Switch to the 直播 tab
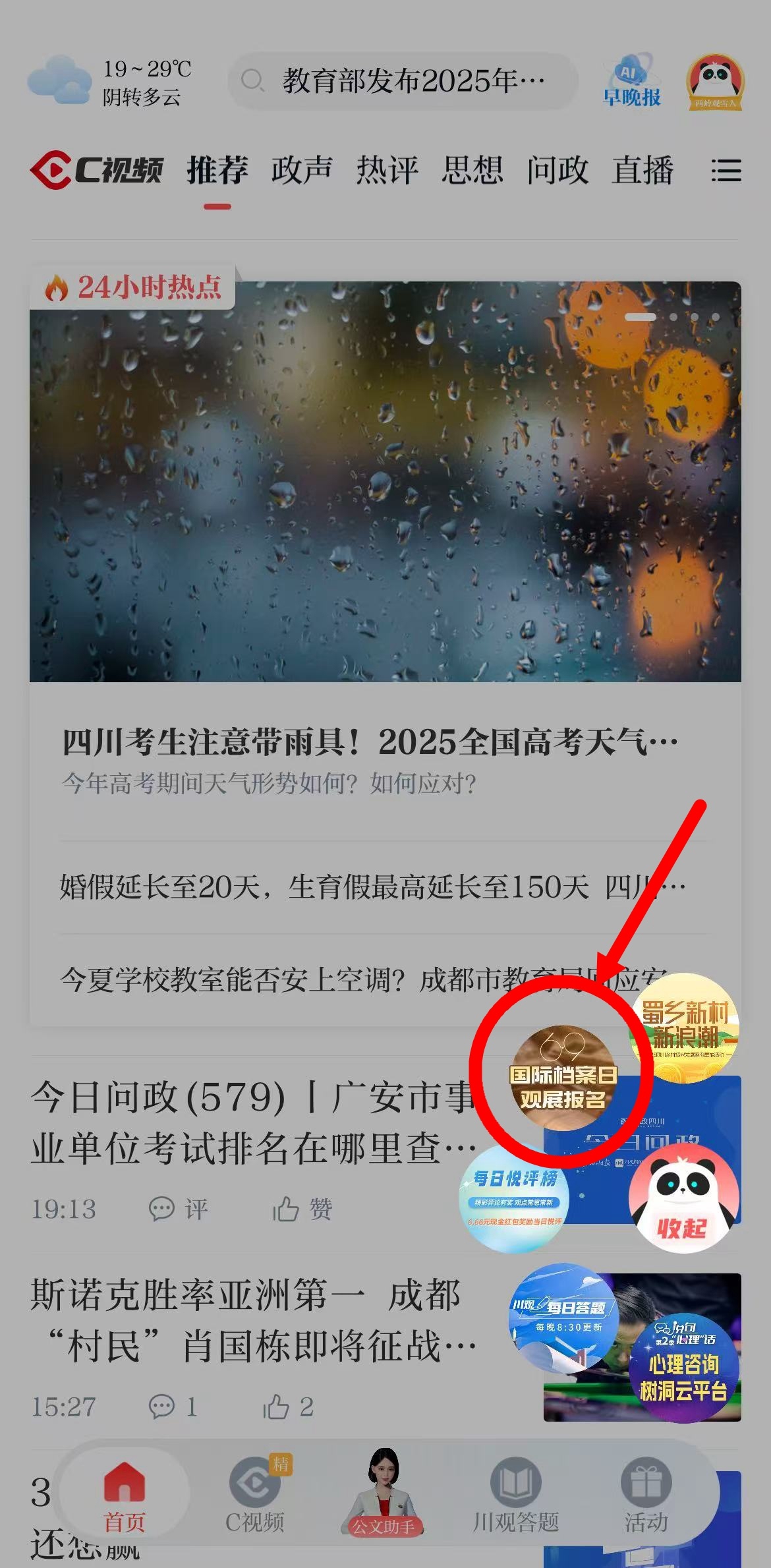Viewport: 771px width, 1568px height. point(642,170)
